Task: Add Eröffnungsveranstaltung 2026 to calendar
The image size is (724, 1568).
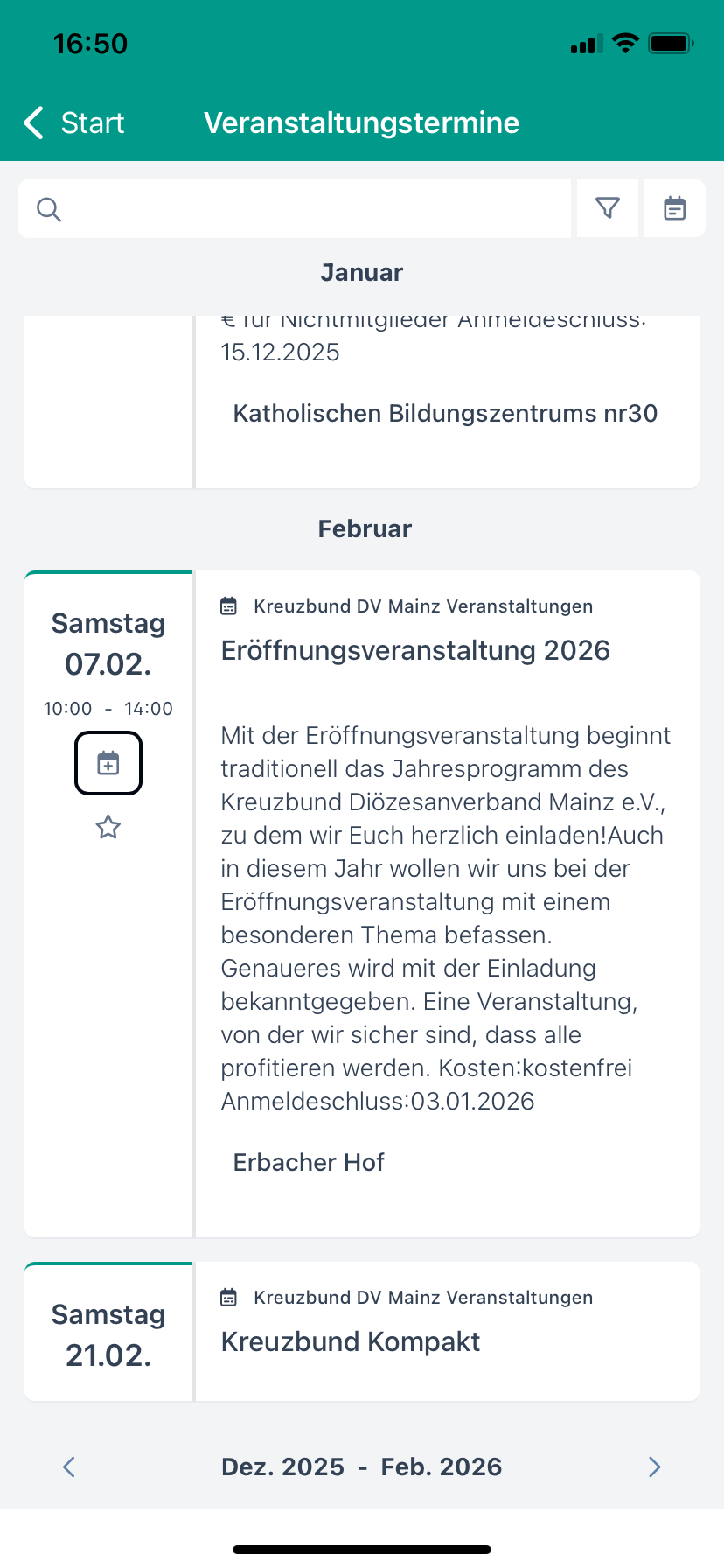Action: click(x=108, y=763)
